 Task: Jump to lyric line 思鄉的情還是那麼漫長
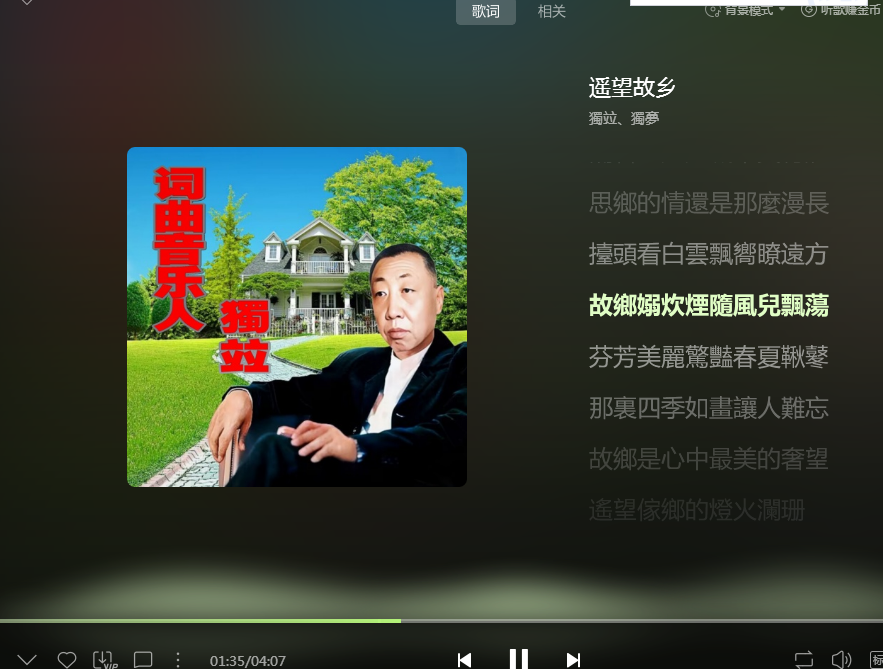click(709, 203)
